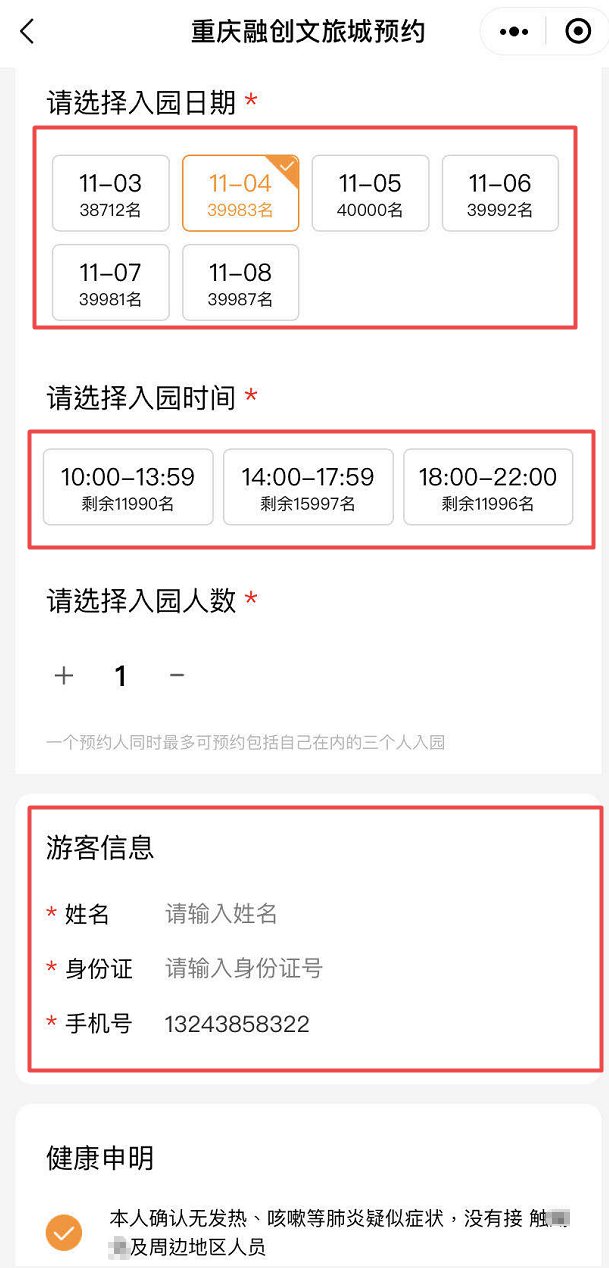Toggle the health declaration checkbox
Screen dimensions: 609x1268
pyautogui.click(x=64, y=1232)
